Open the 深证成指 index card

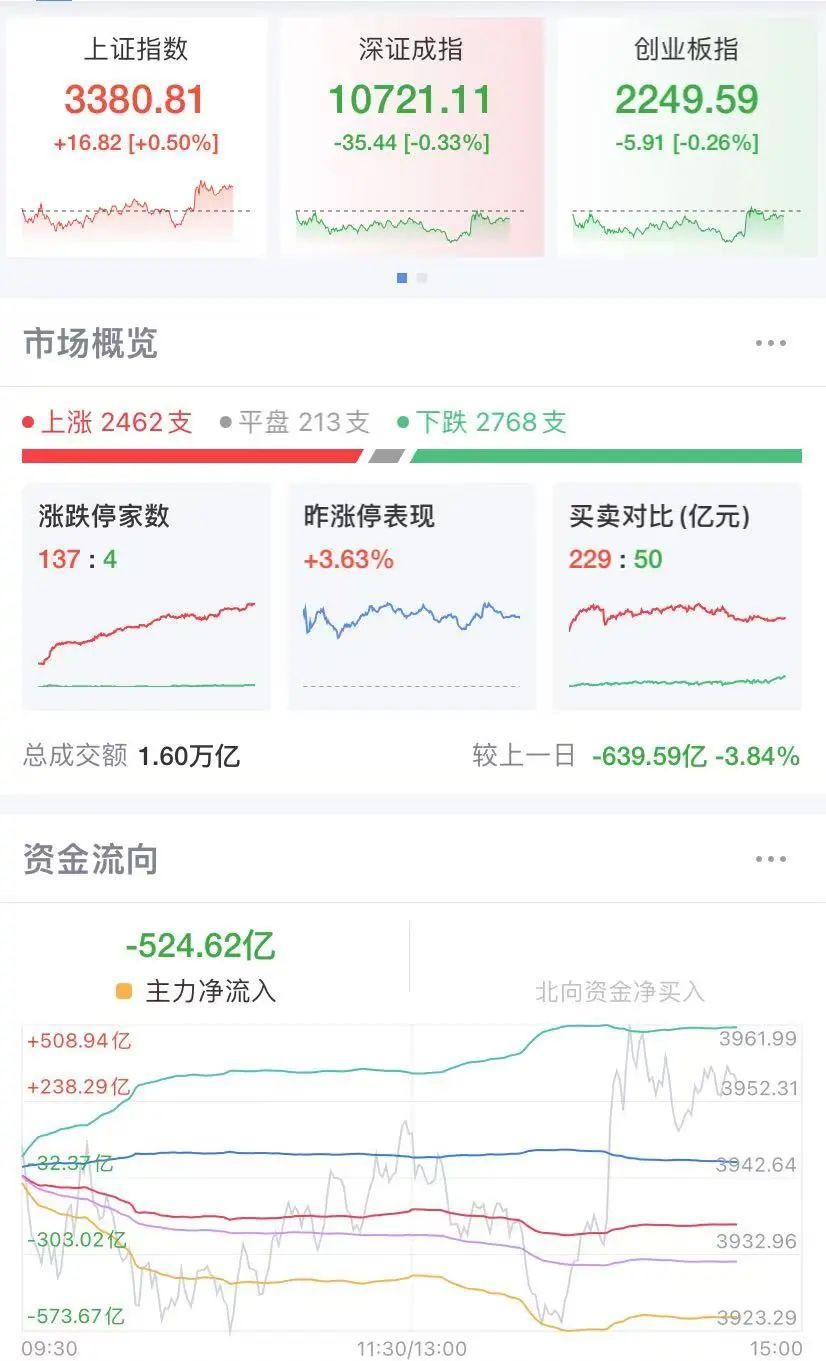[411, 136]
